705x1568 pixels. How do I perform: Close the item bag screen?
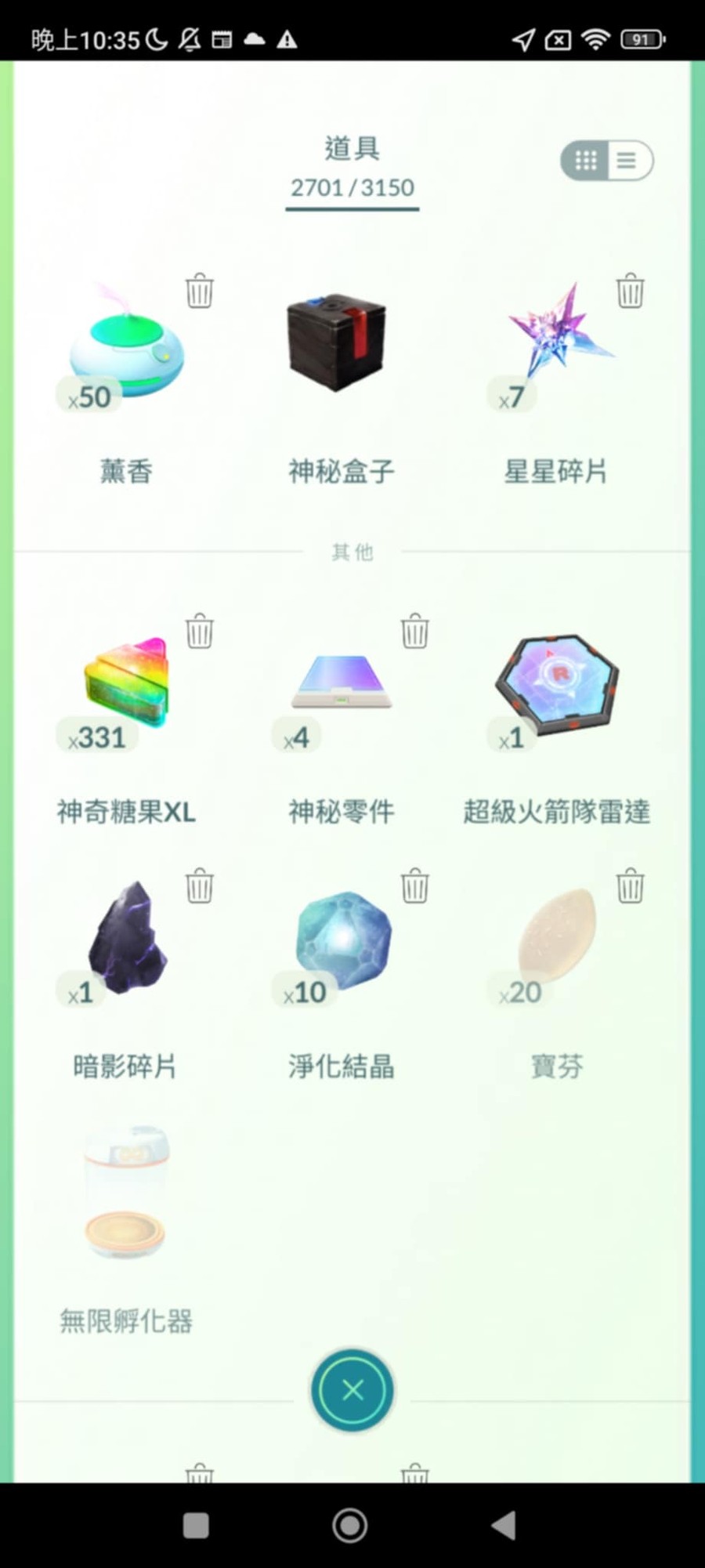coord(352,1390)
